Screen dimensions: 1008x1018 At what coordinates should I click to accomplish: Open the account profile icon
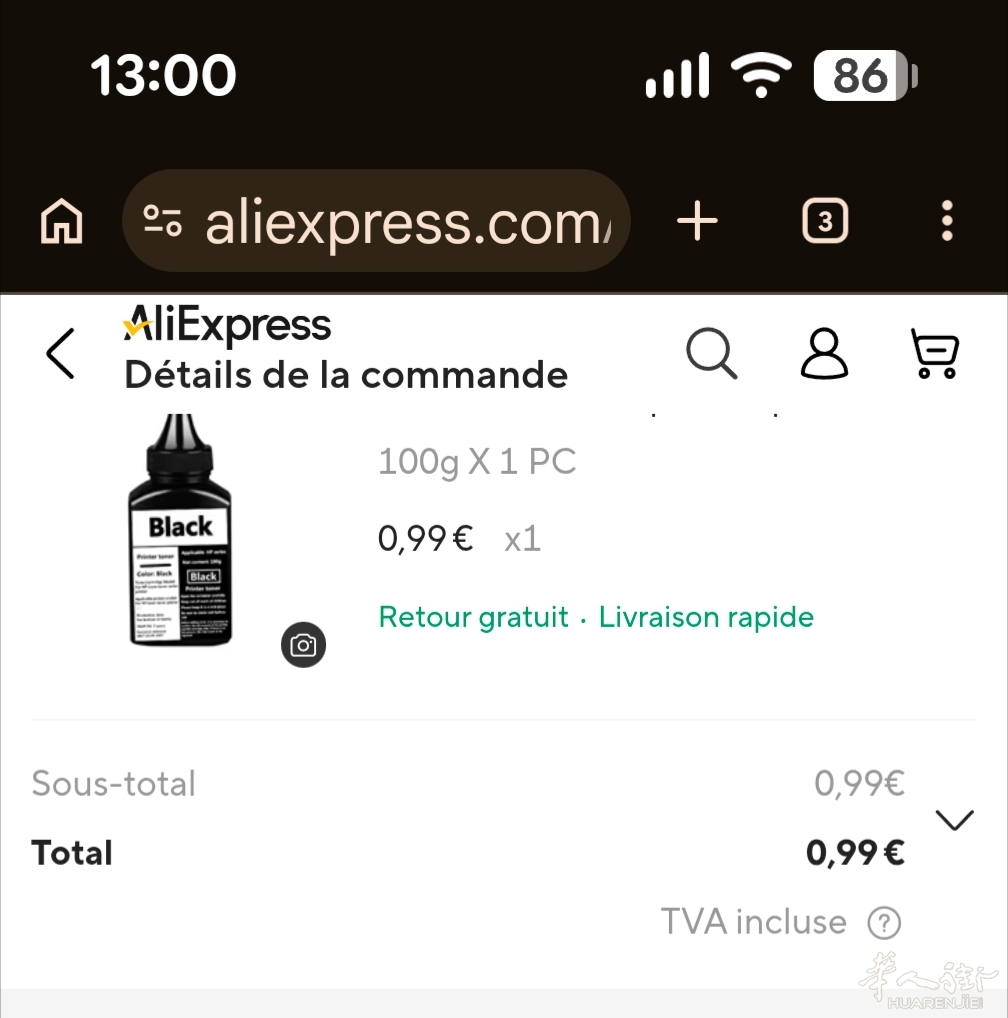825,355
